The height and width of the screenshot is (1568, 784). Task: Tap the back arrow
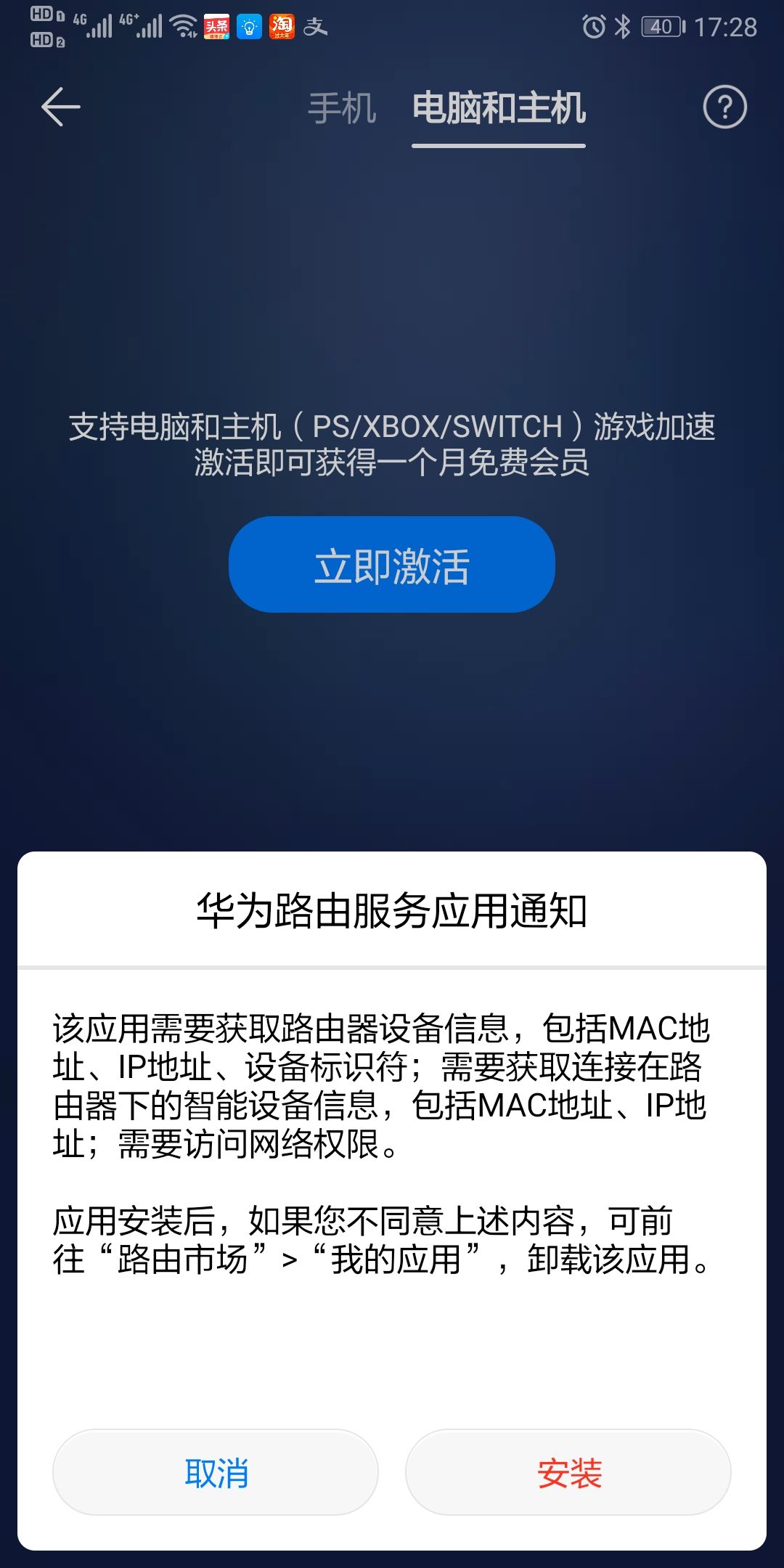[61, 107]
